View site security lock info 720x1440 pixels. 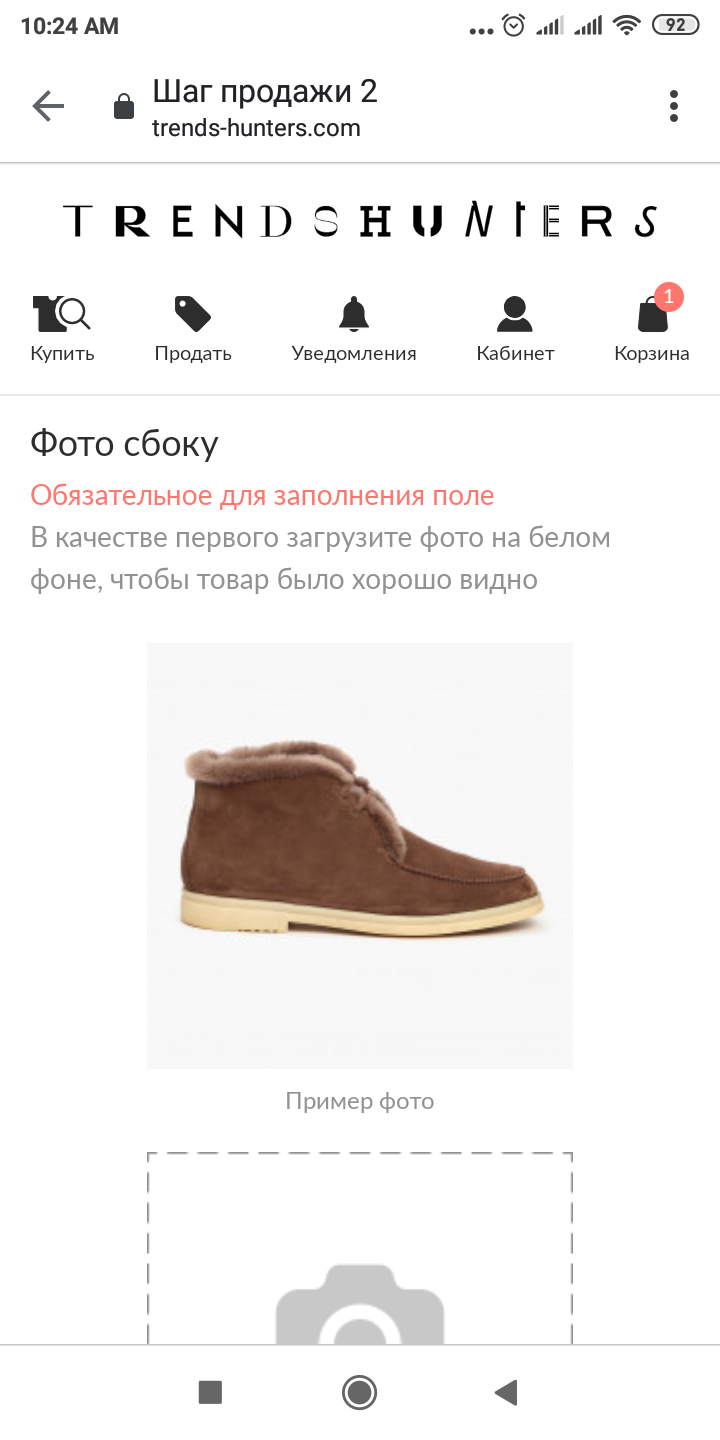pos(124,107)
